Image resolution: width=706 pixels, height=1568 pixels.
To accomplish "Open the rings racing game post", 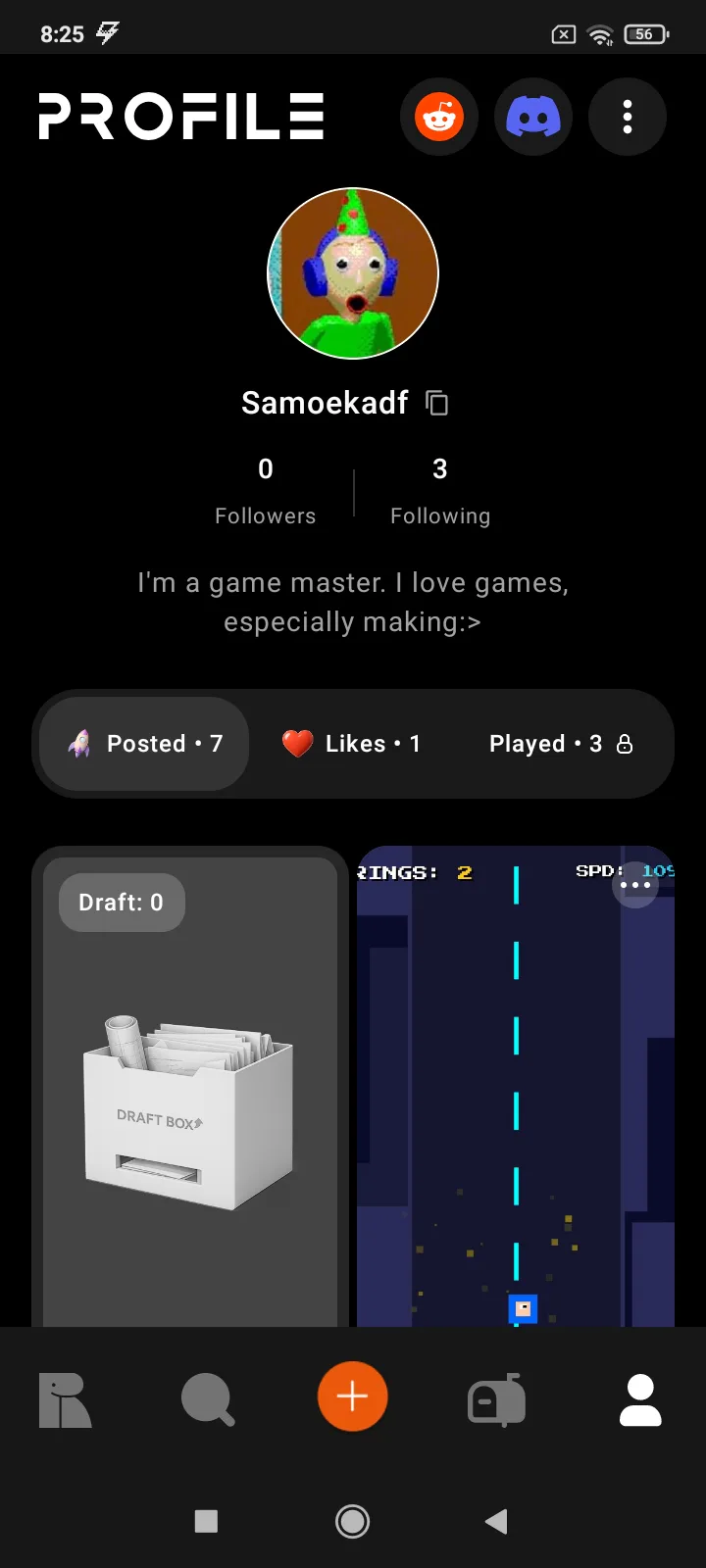I will point(515,1087).
